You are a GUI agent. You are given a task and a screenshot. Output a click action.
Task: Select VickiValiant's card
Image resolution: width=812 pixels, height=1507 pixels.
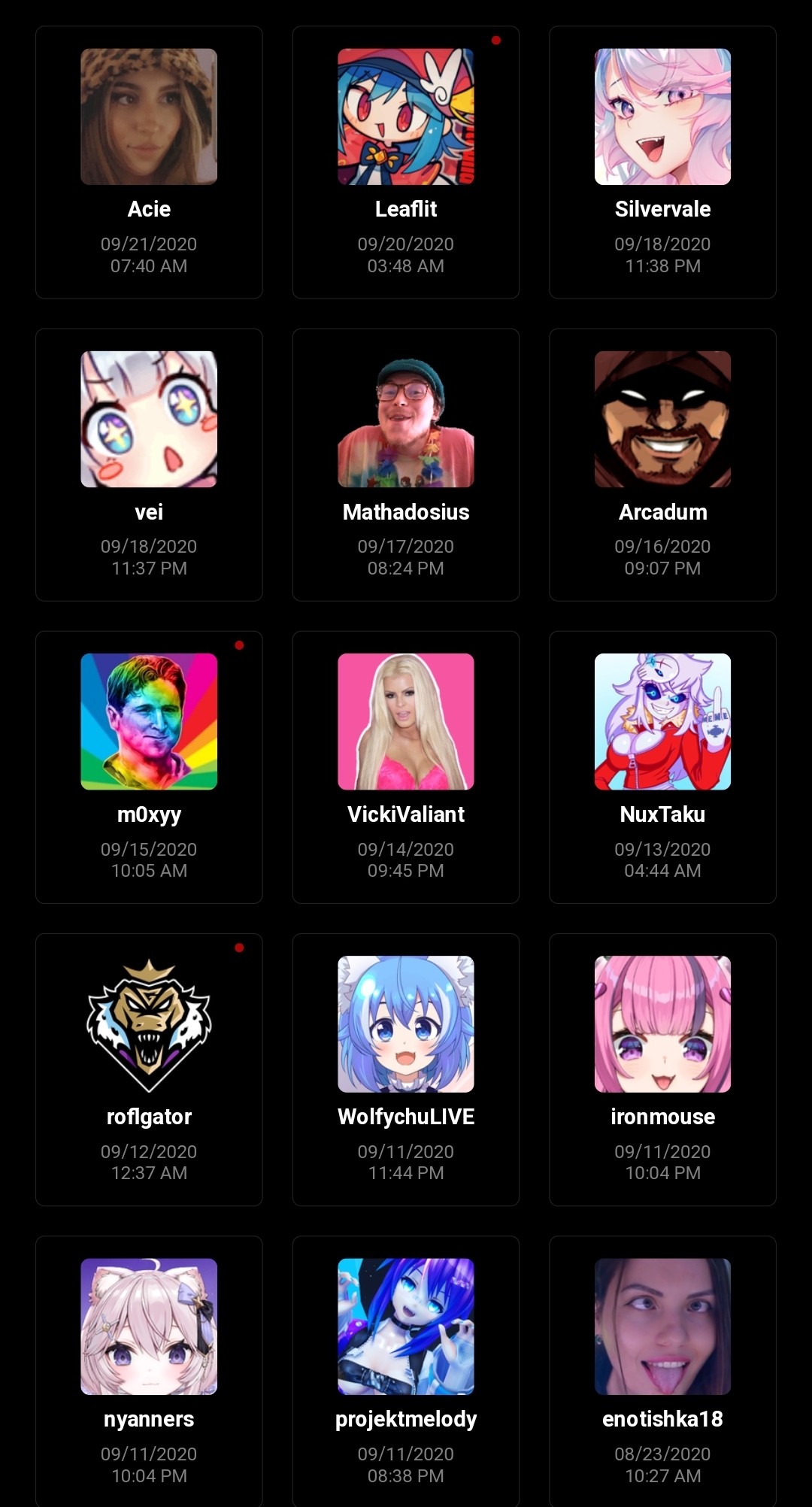click(x=406, y=767)
